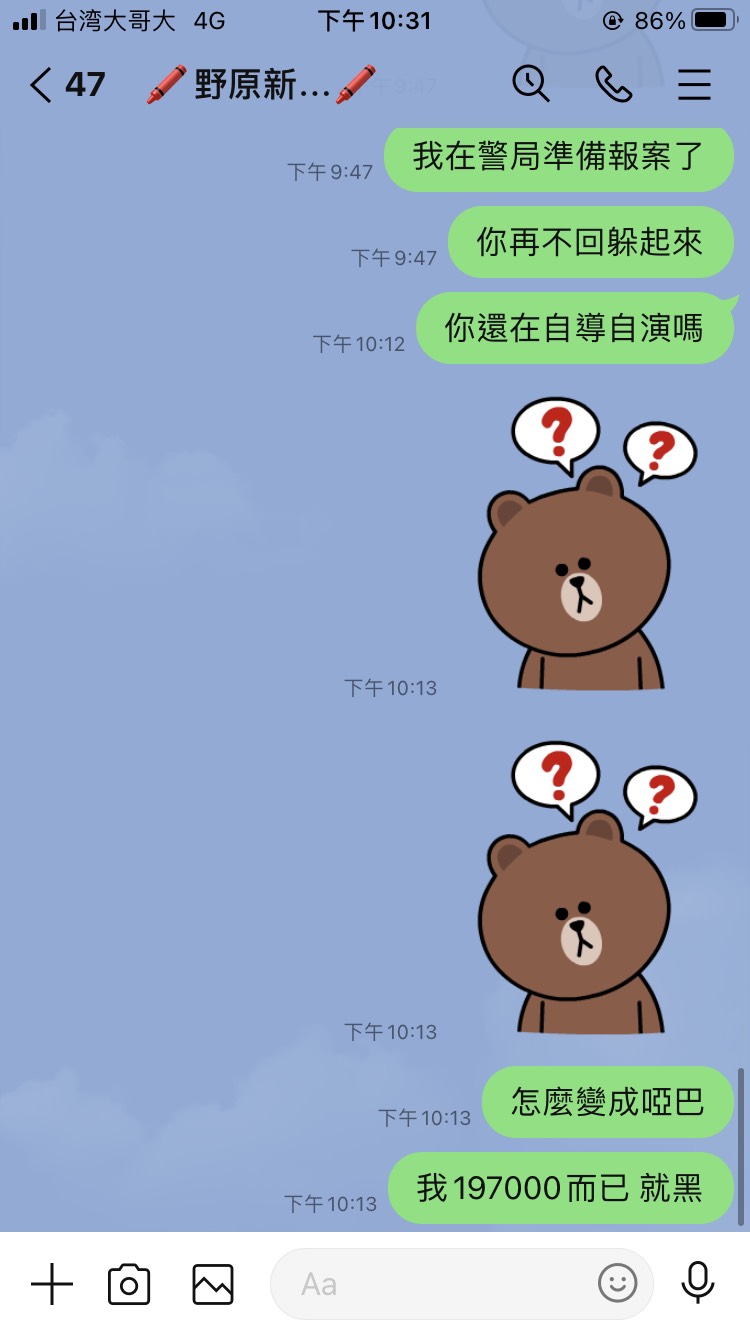Search within this conversation
The height and width of the screenshot is (1334, 750).
click(531, 84)
